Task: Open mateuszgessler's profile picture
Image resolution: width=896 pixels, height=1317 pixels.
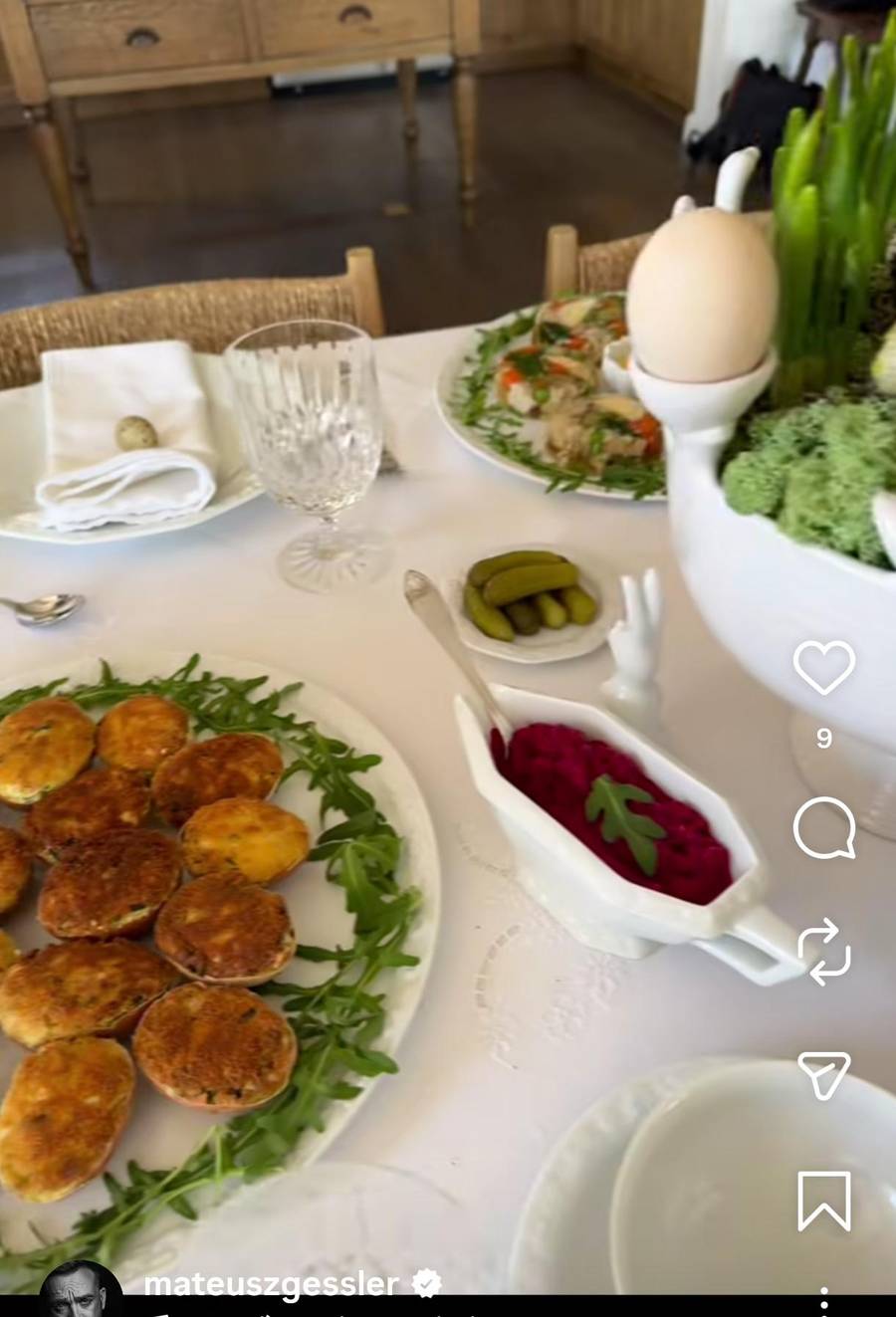Action: coord(80,1290)
